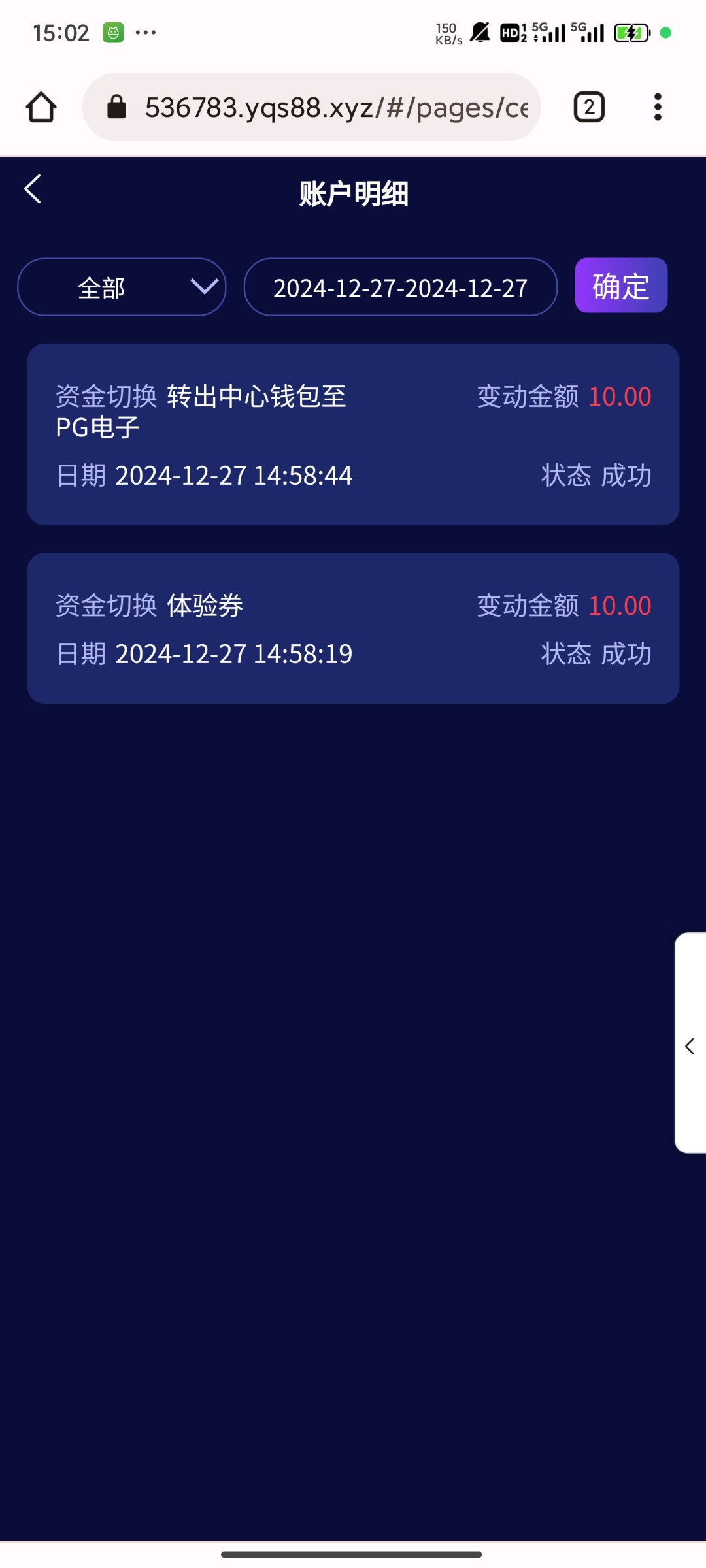The image size is (706, 1568).
Task: Open the 全部 type filter dropdown
Action: pyautogui.click(x=122, y=287)
